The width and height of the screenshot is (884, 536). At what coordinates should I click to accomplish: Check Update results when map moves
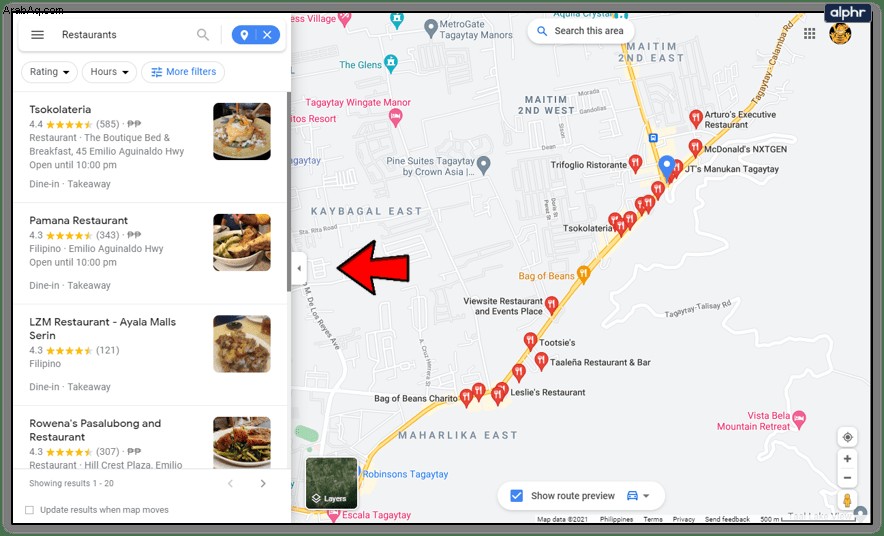coord(29,510)
